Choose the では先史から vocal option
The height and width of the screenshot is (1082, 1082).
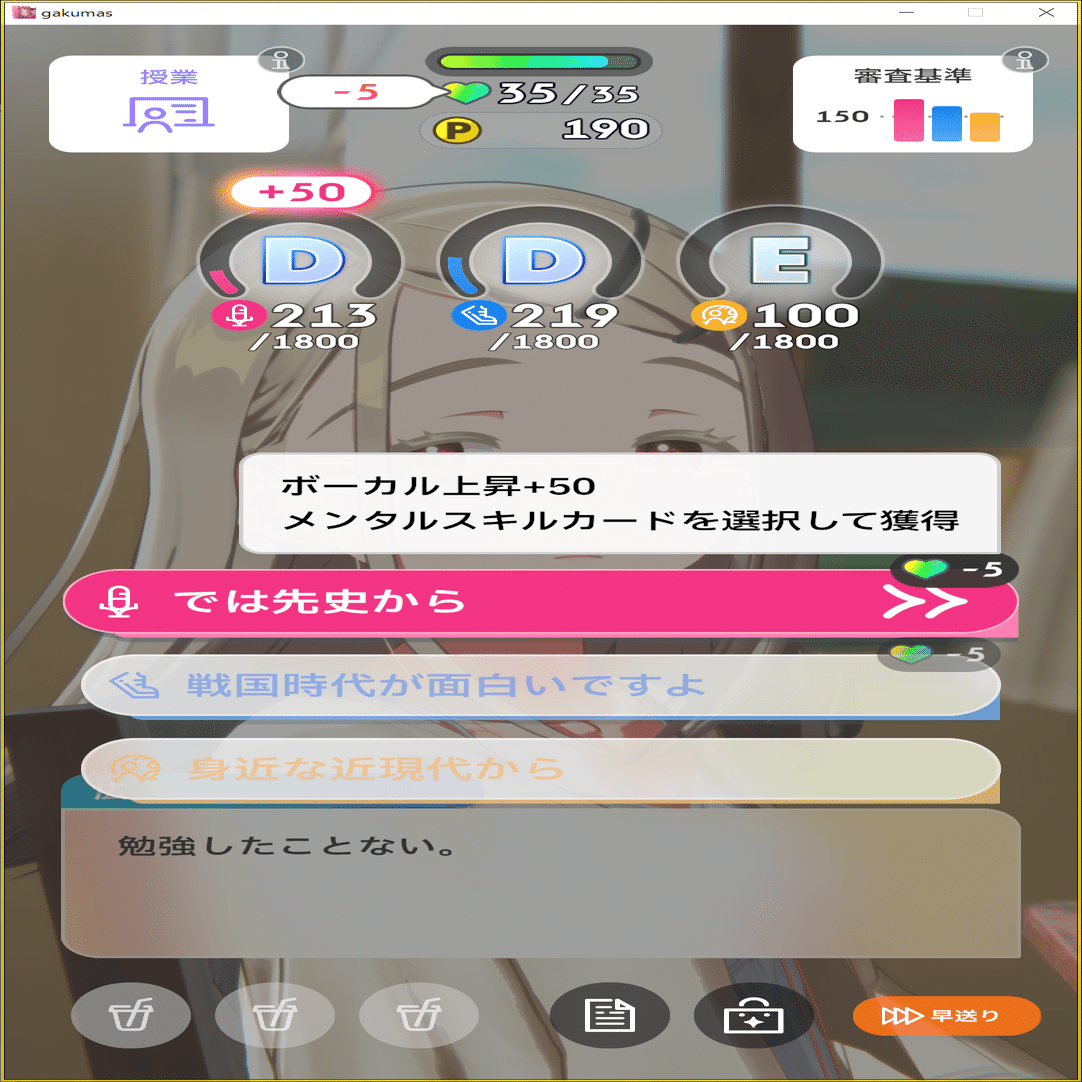click(x=540, y=602)
